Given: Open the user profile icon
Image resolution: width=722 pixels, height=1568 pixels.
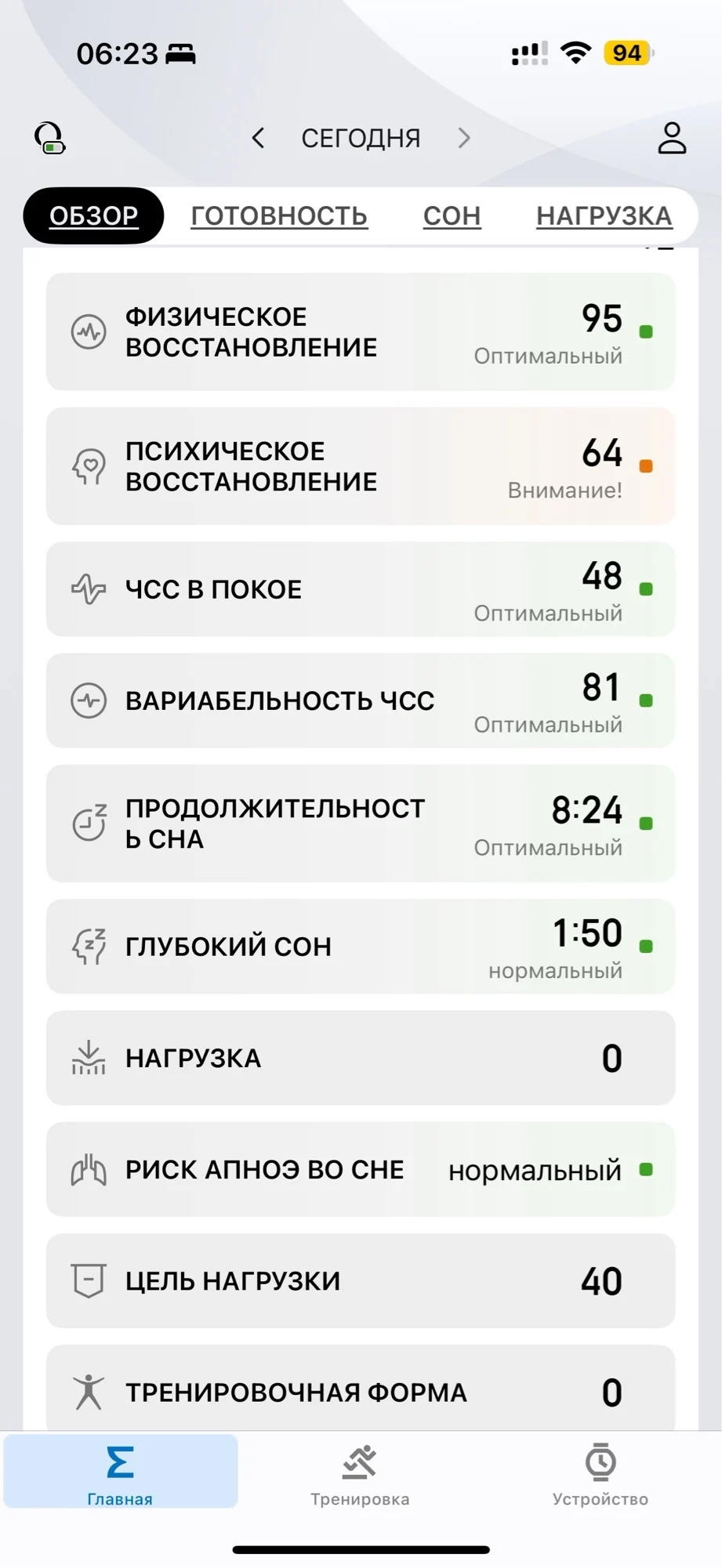Looking at the screenshot, I should point(672,138).
